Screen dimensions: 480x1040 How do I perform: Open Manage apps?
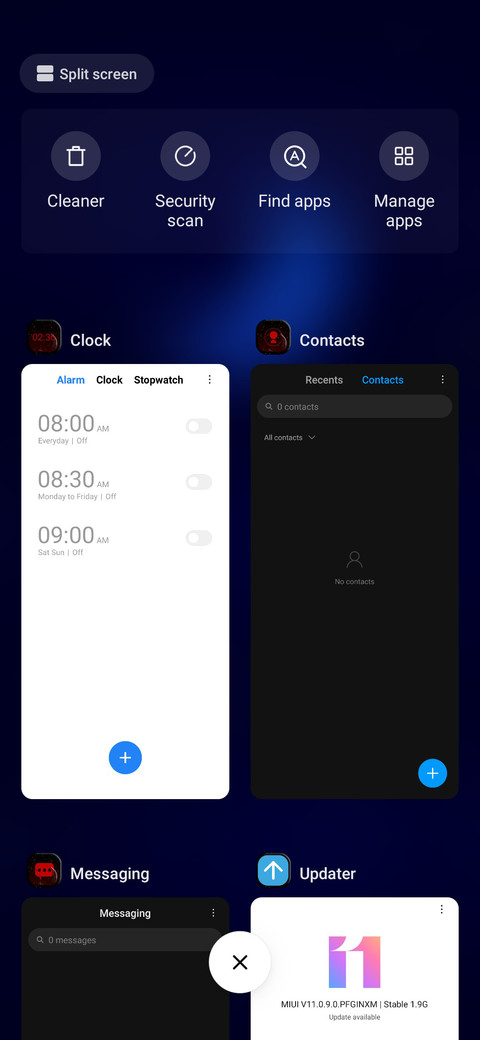coord(404,180)
